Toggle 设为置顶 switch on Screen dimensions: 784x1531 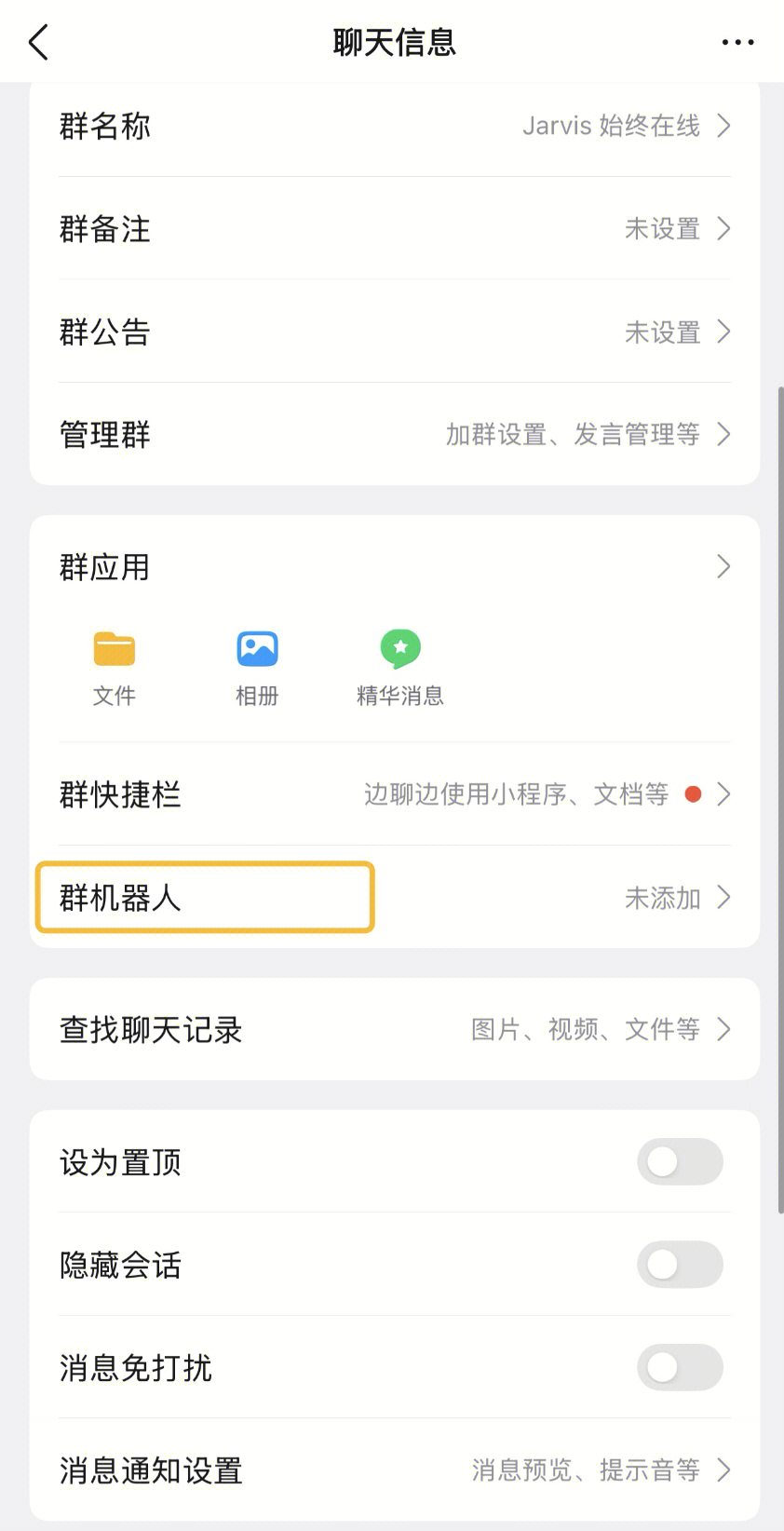pos(679,1162)
